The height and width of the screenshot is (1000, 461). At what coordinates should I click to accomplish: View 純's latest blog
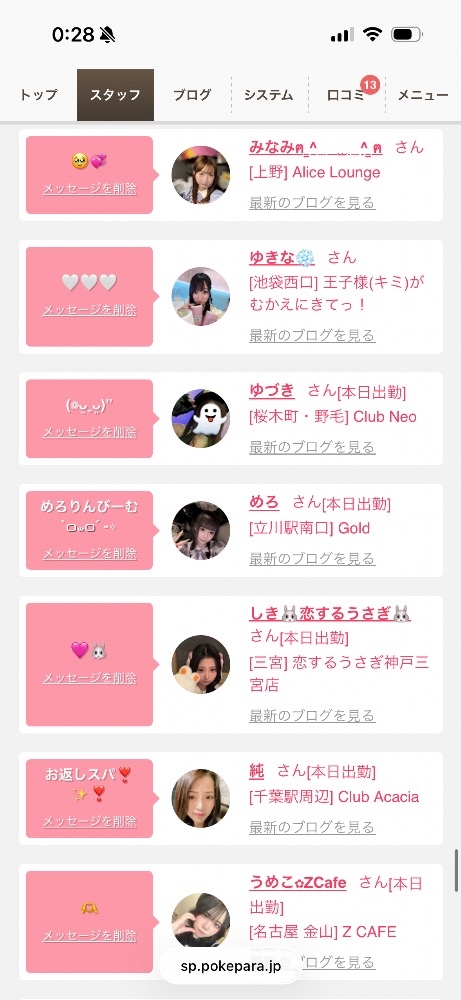point(312,827)
